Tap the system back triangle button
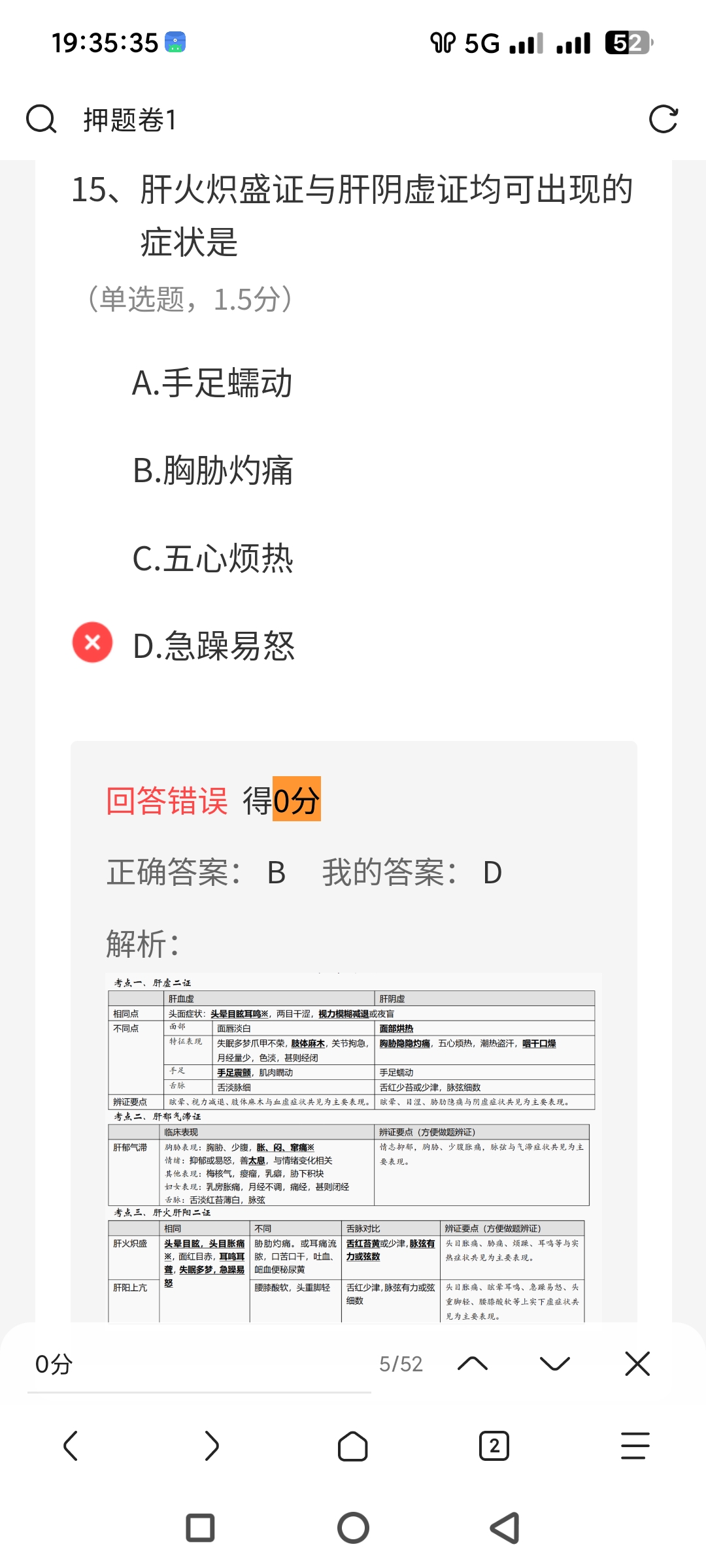This screenshot has width=706, height=1568. 505,1528
